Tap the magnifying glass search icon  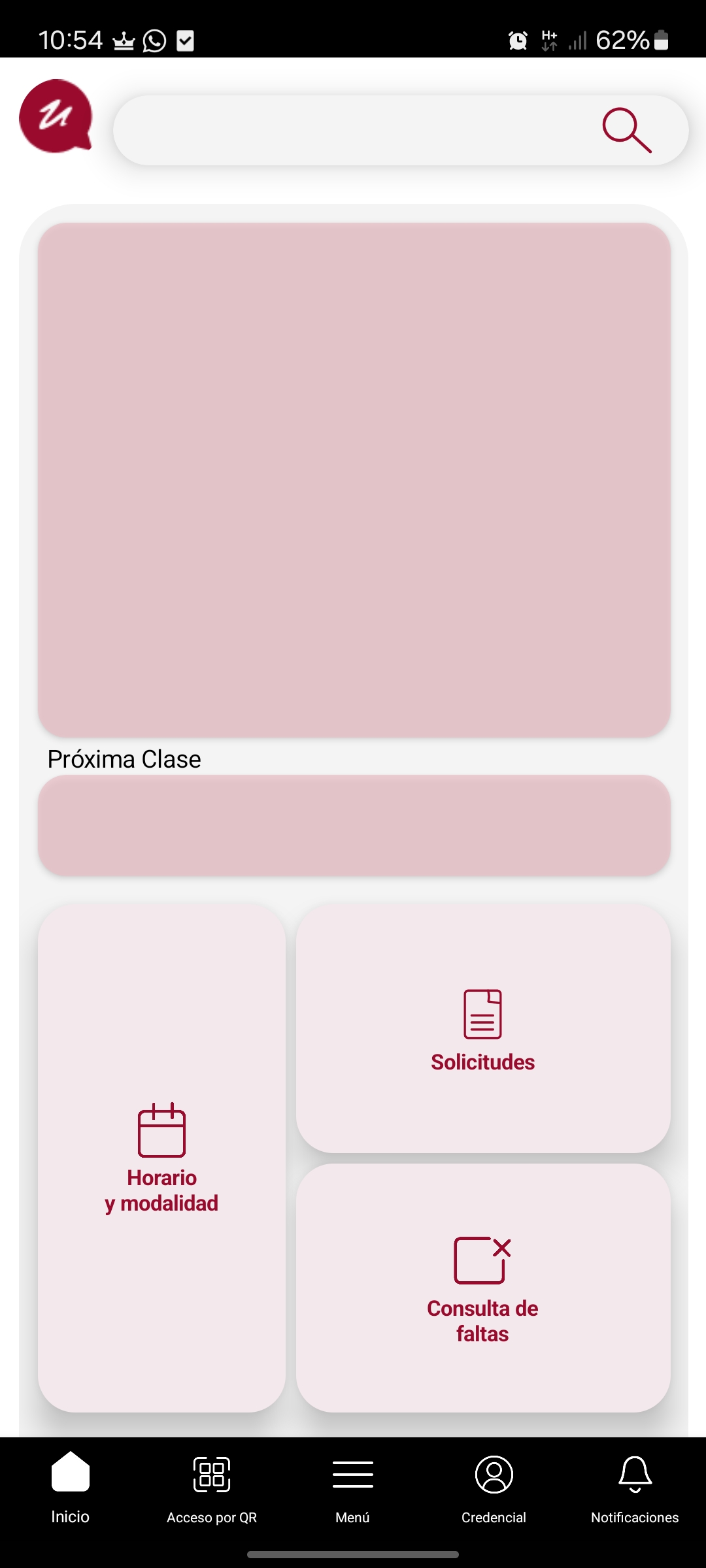click(x=626, y=130)
